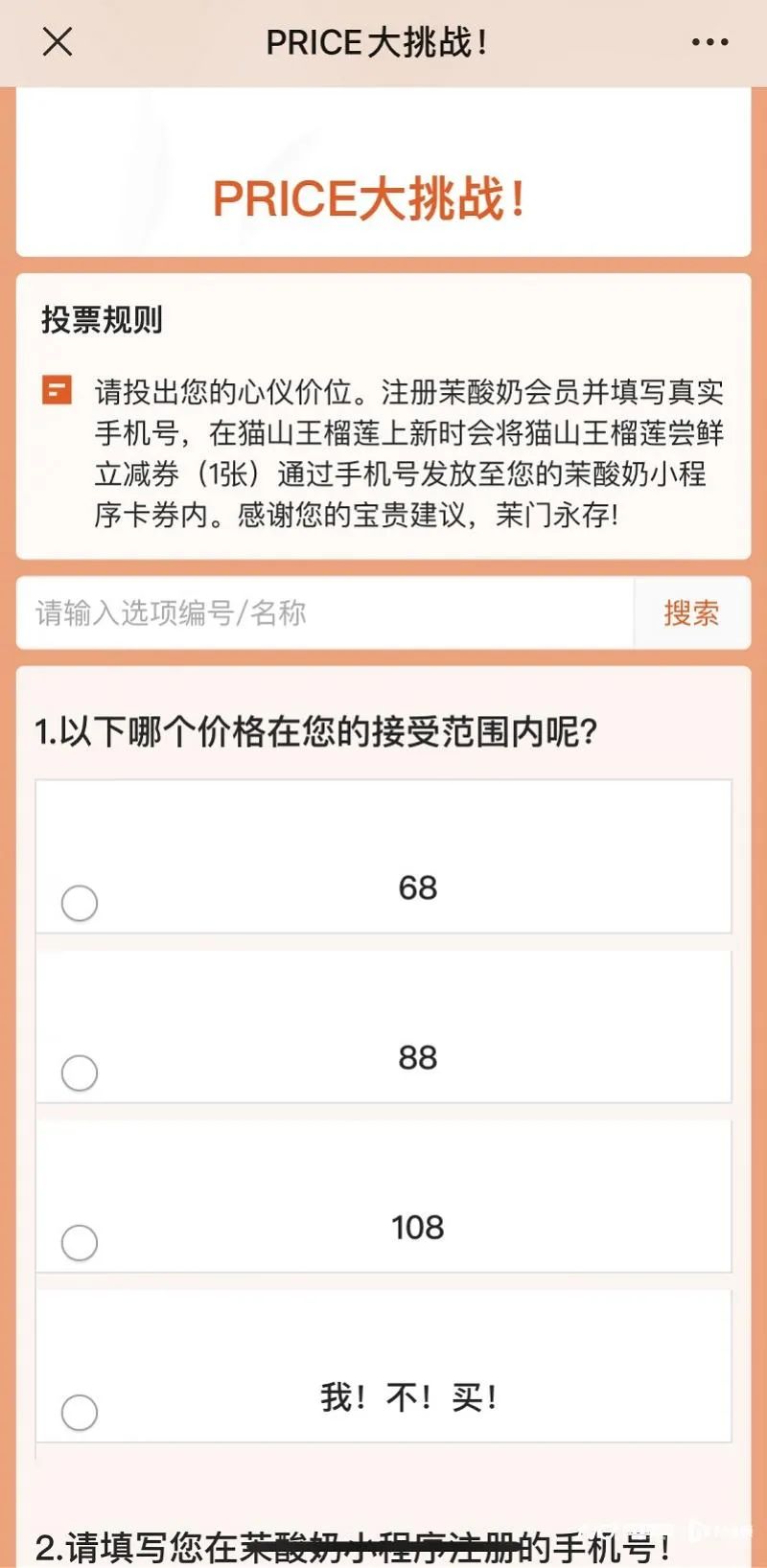Pick the 108 price option
The image size is (767, 1568).
coord(80,1242)
